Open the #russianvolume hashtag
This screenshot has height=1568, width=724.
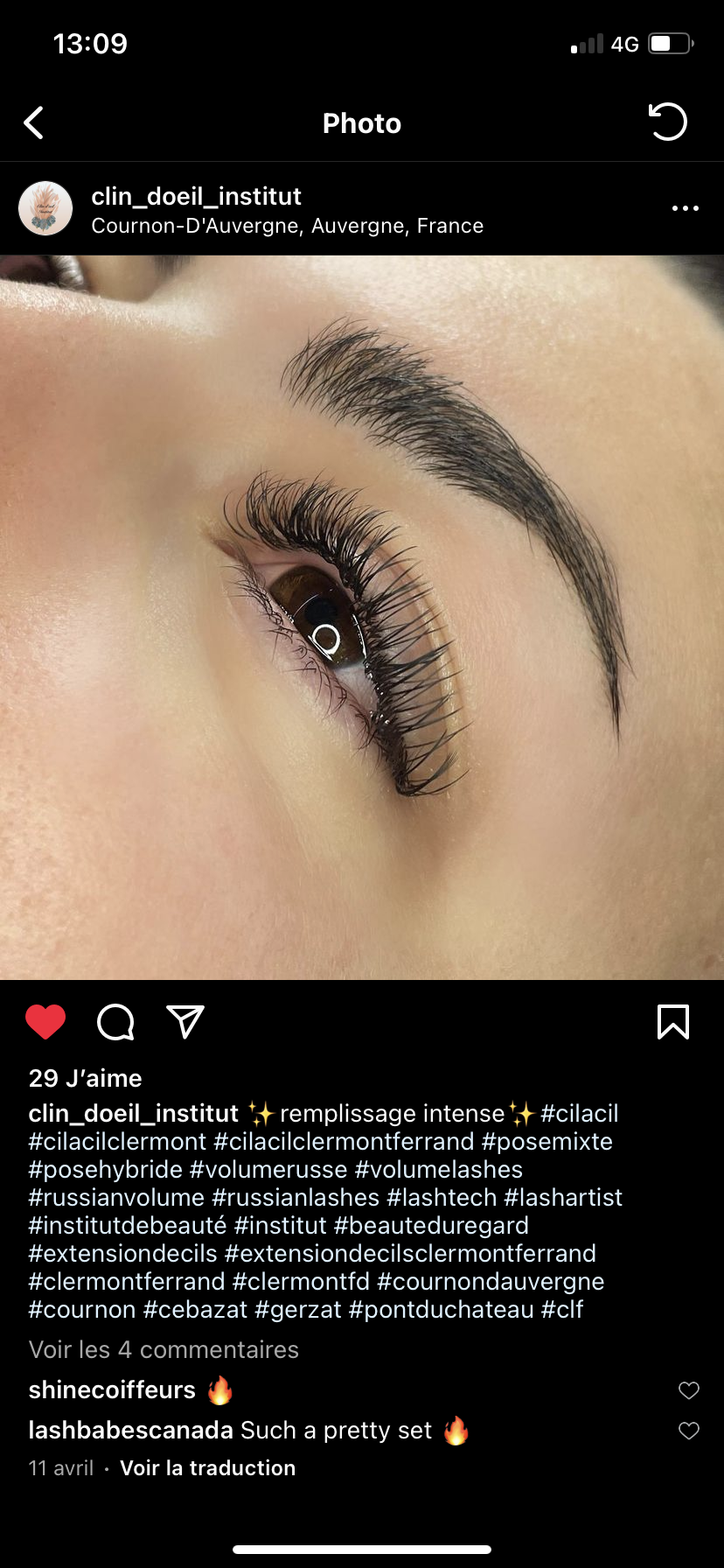[x=116, y=1197]
